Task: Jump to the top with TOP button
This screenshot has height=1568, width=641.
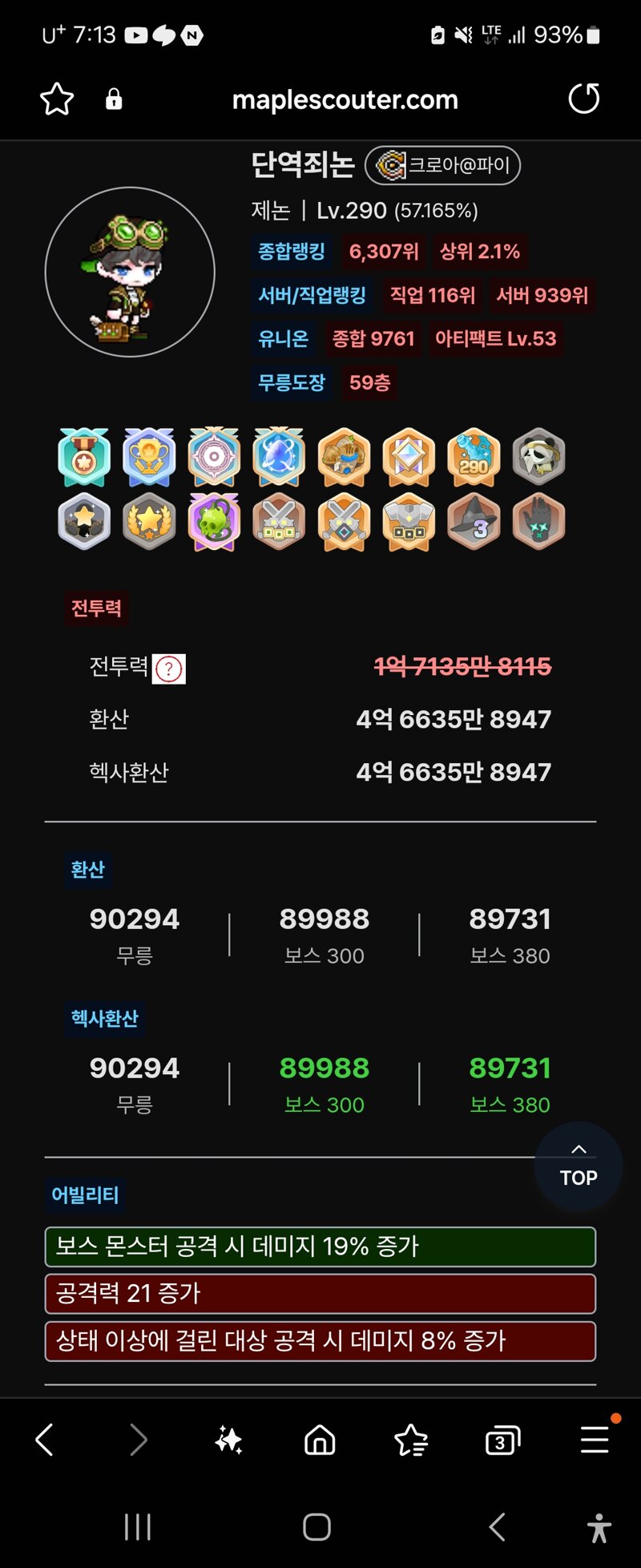Action: (x=579, y=1166)
